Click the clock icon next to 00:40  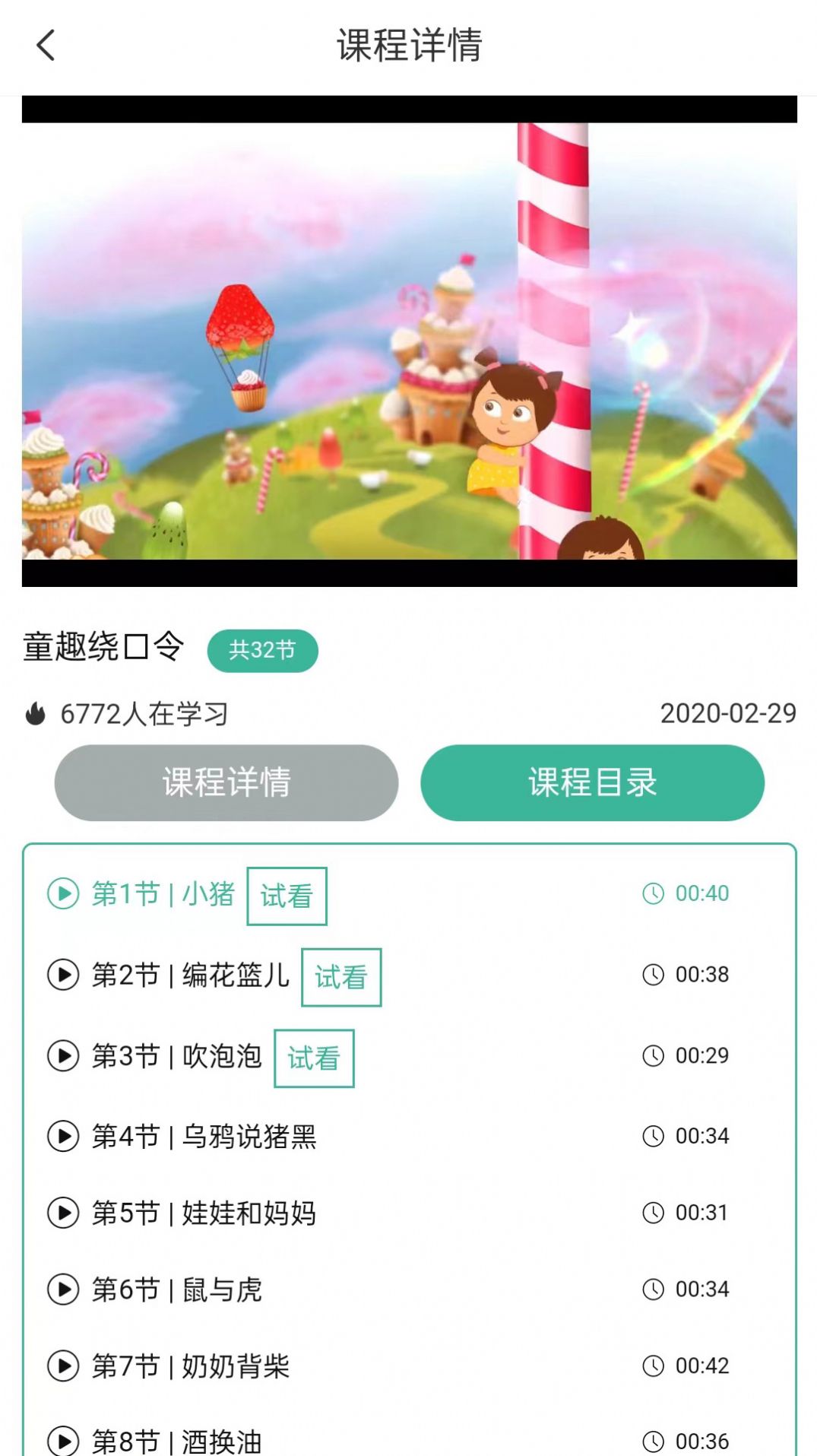tap(652, 894)
